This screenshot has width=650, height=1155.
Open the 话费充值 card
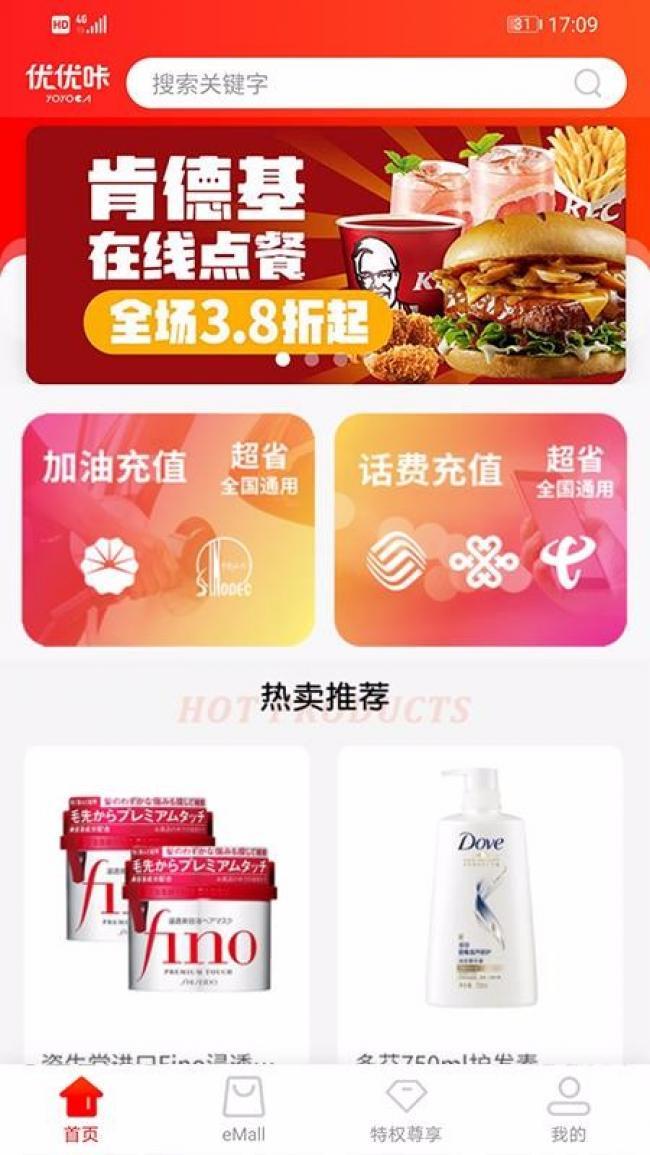(481, 529)
